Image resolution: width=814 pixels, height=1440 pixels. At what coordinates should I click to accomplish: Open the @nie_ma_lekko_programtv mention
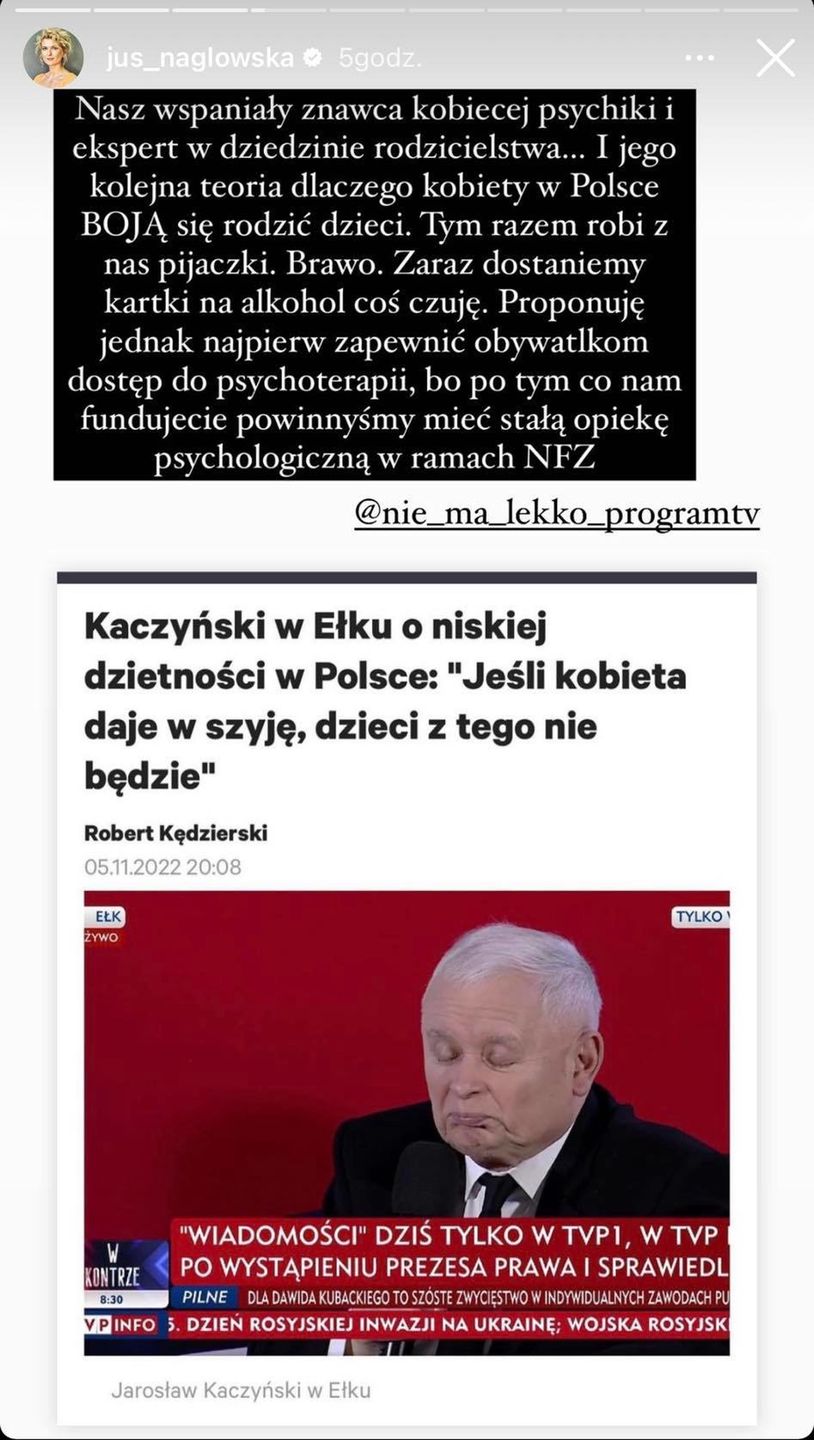(557, 514)
